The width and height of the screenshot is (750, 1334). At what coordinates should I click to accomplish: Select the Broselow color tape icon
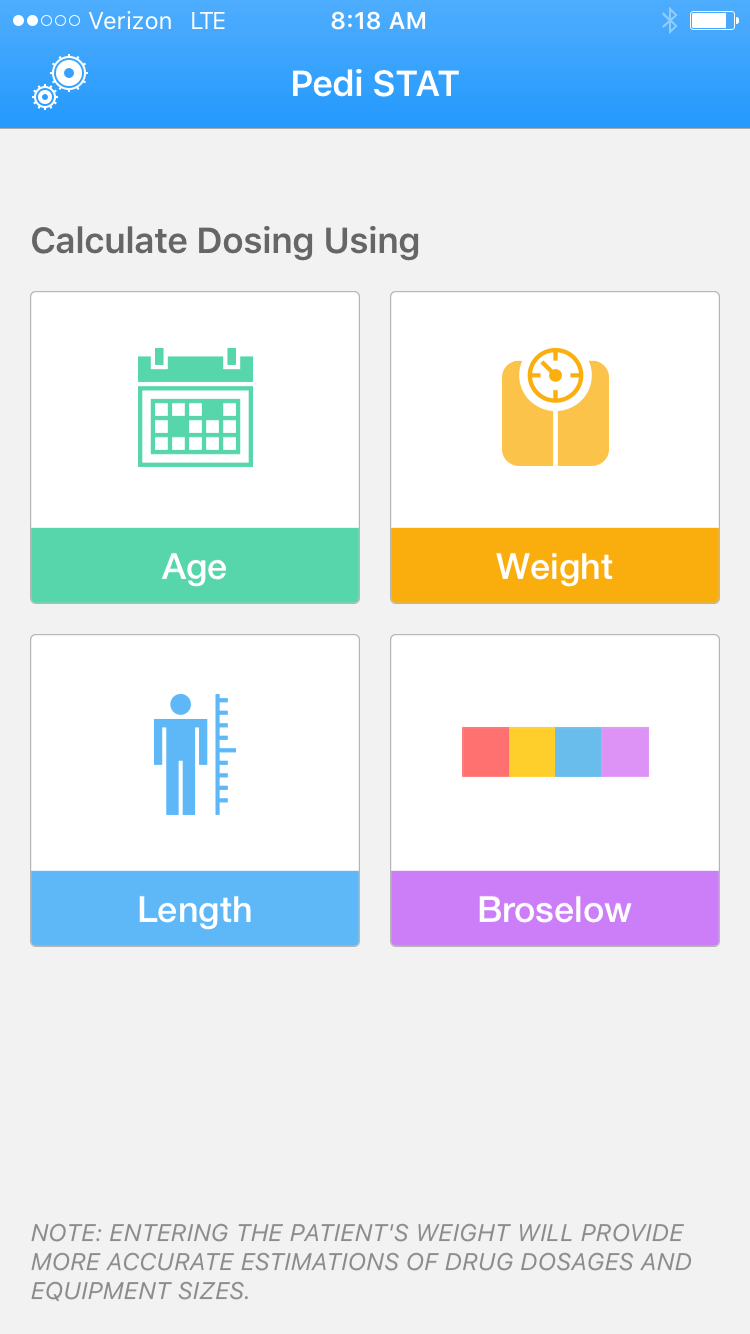click(555, 751)
